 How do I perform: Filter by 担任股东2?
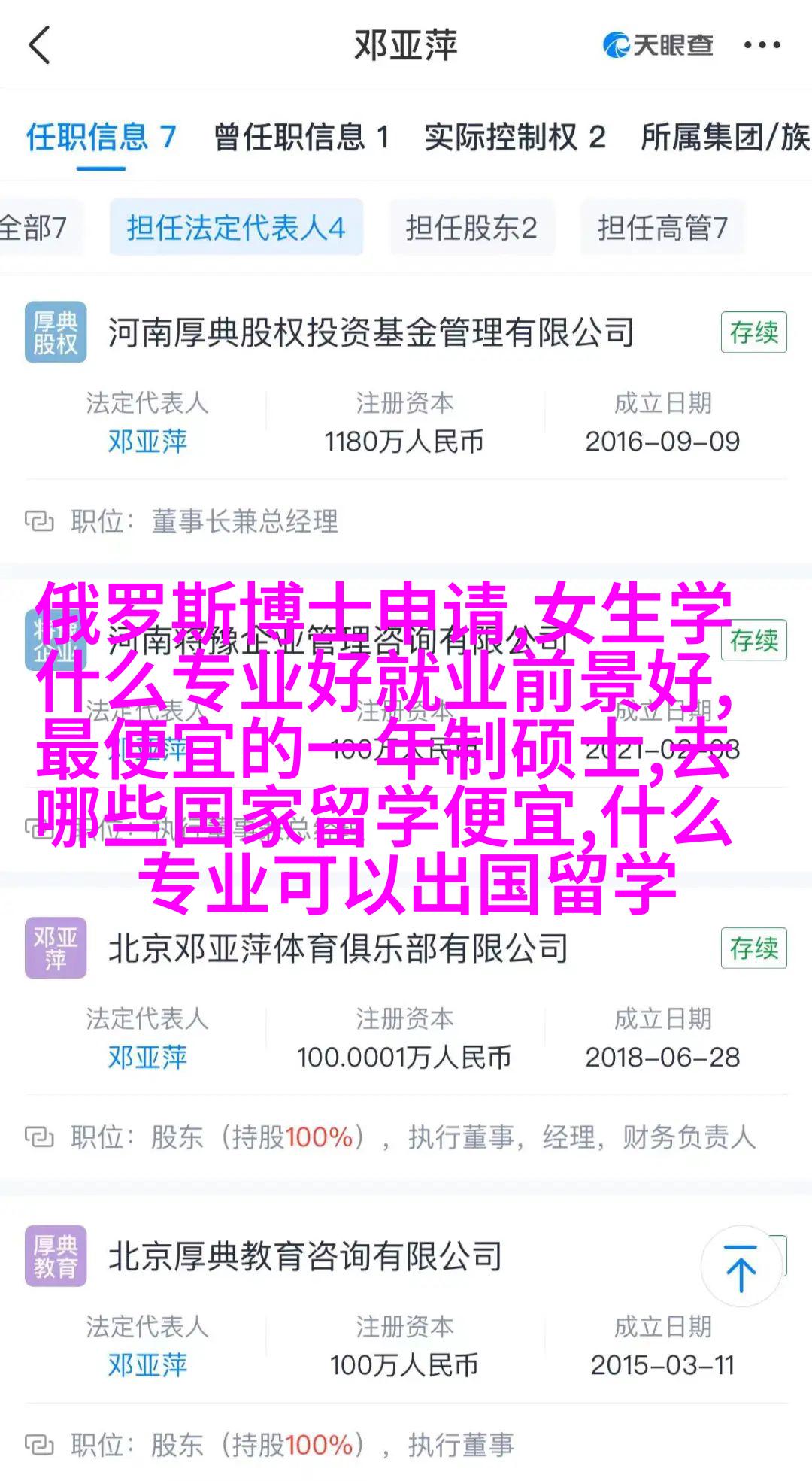pyautogui.click(x=471, y=227)
